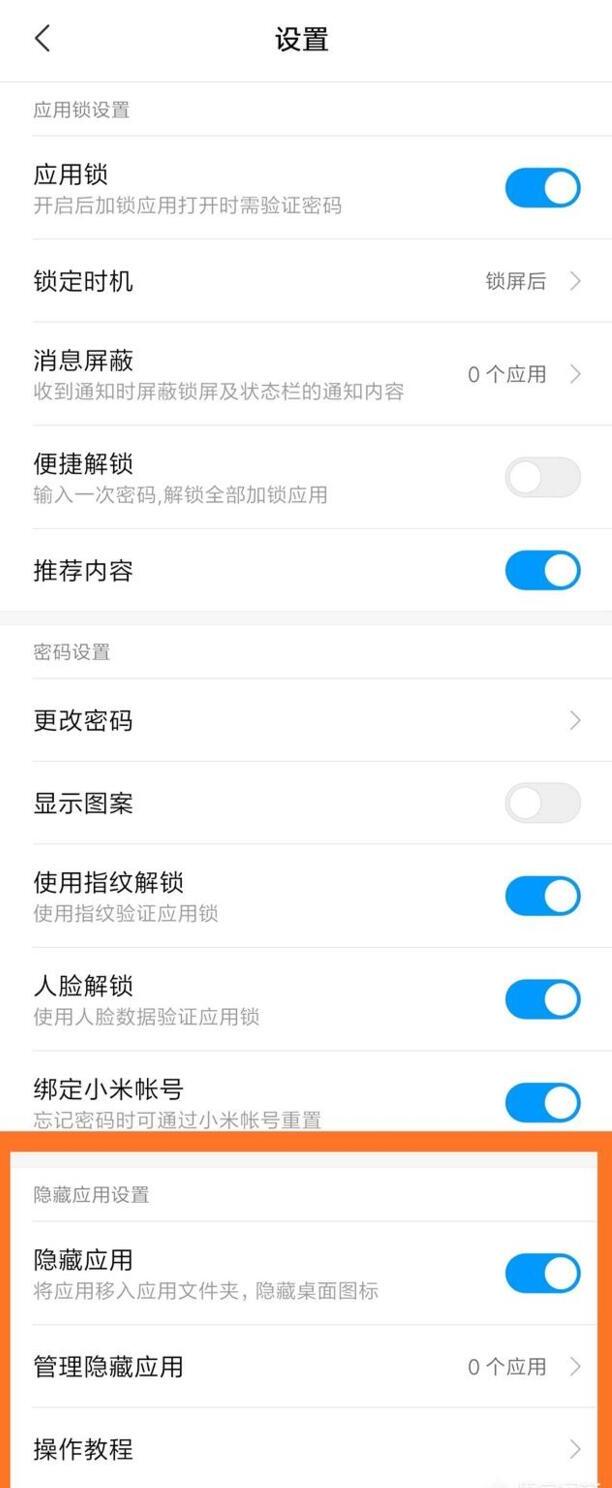Go back from the 设置 screen
This screenshot has width=612, height=1488.
pyautogui.click(x=42, y=39)
